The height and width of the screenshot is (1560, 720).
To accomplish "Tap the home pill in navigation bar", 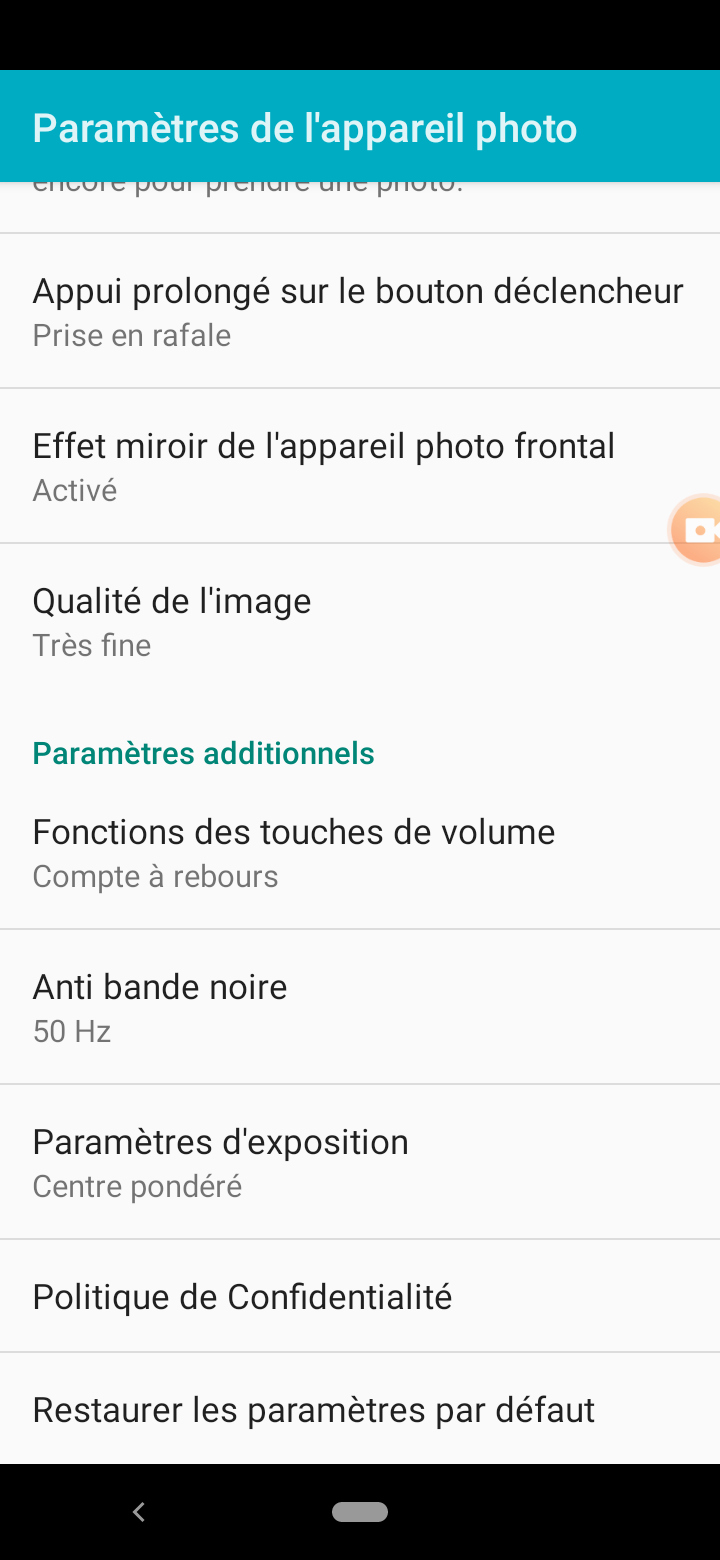I will click(360, 1512).
